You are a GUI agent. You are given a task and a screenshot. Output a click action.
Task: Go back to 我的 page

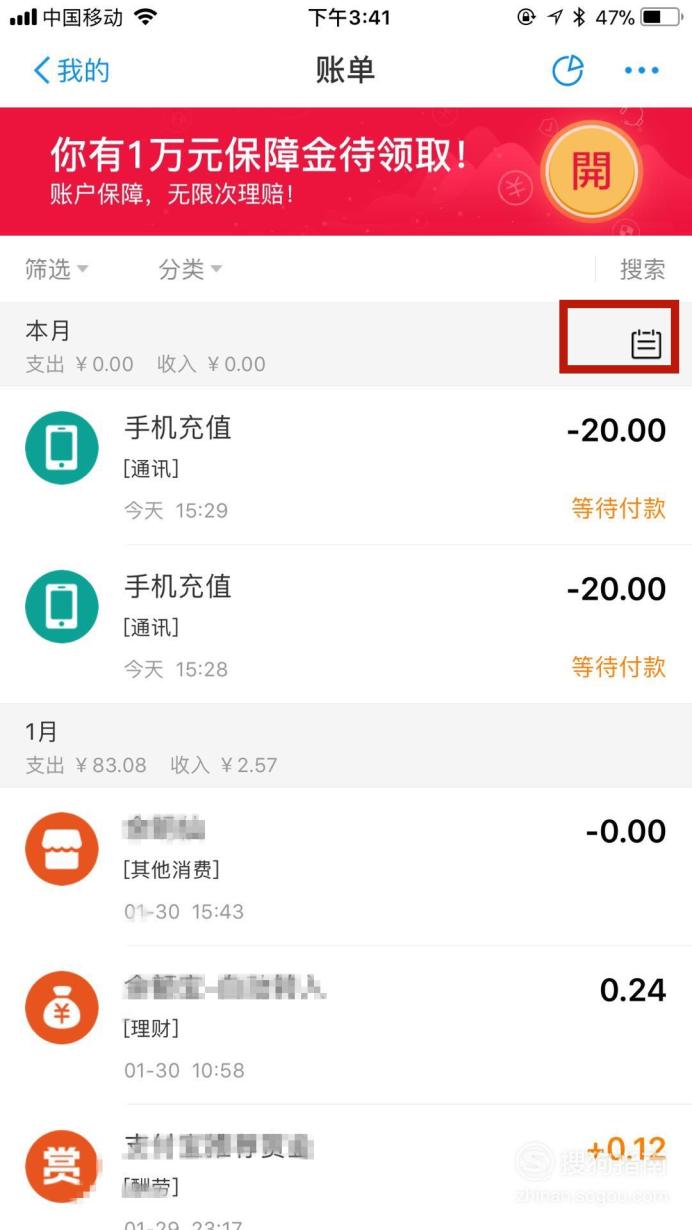71,71
